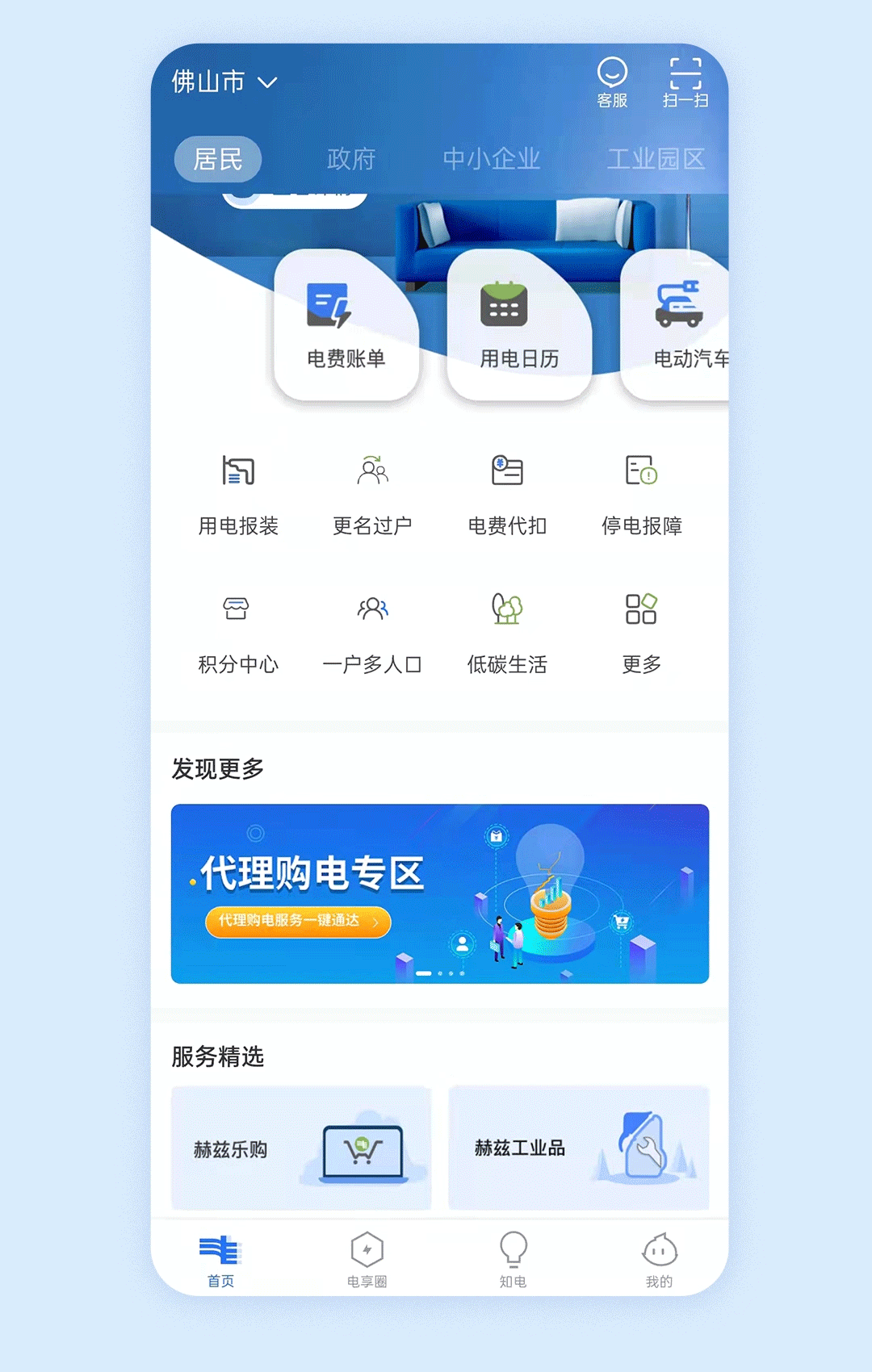Screen dimensions: 872x1372
Task: Open 积分中心
Action: point(238,631)
